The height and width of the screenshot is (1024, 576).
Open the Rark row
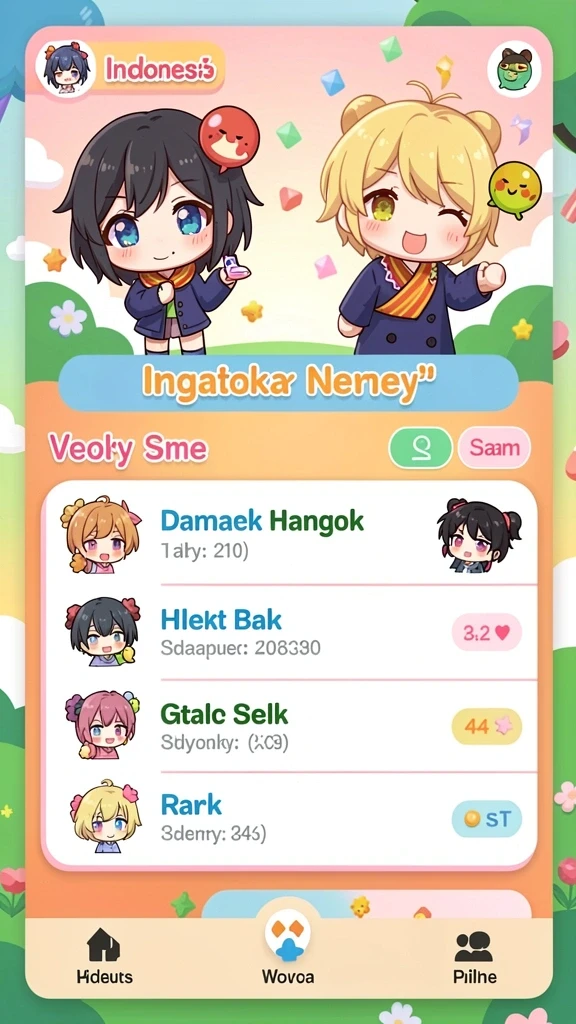click(289, 819)
